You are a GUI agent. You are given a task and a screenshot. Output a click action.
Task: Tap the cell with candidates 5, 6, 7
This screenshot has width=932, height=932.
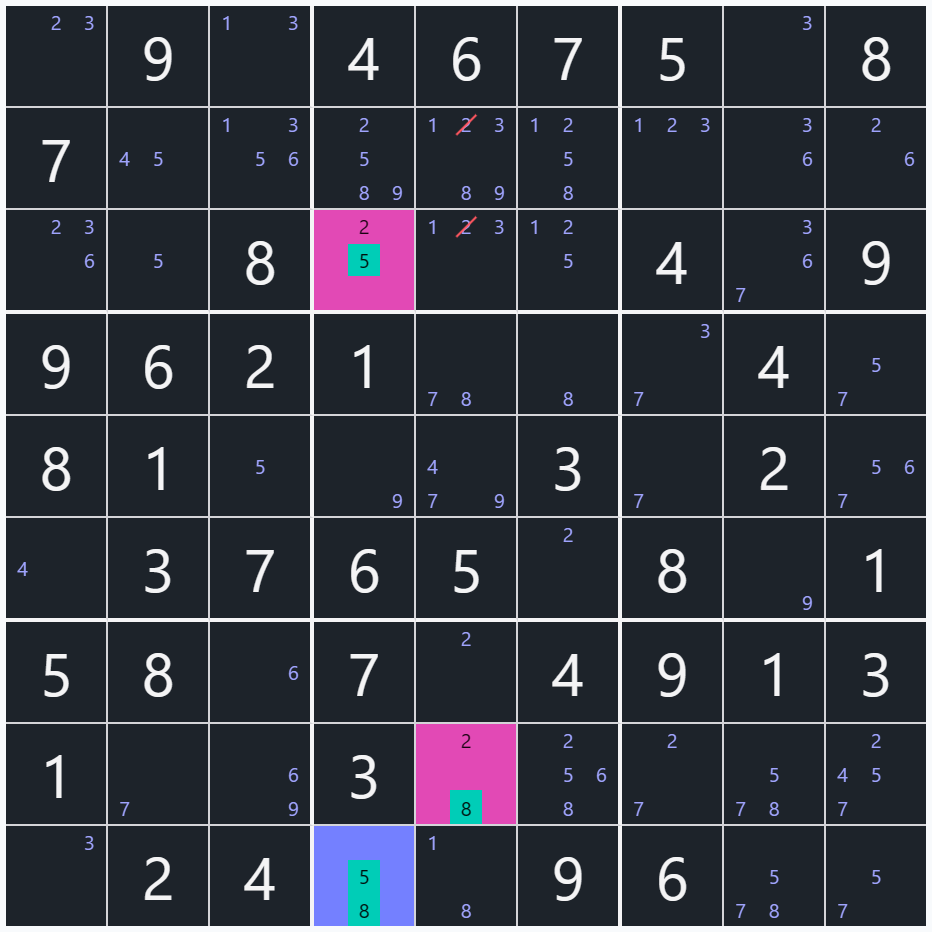tap(875, 467)
